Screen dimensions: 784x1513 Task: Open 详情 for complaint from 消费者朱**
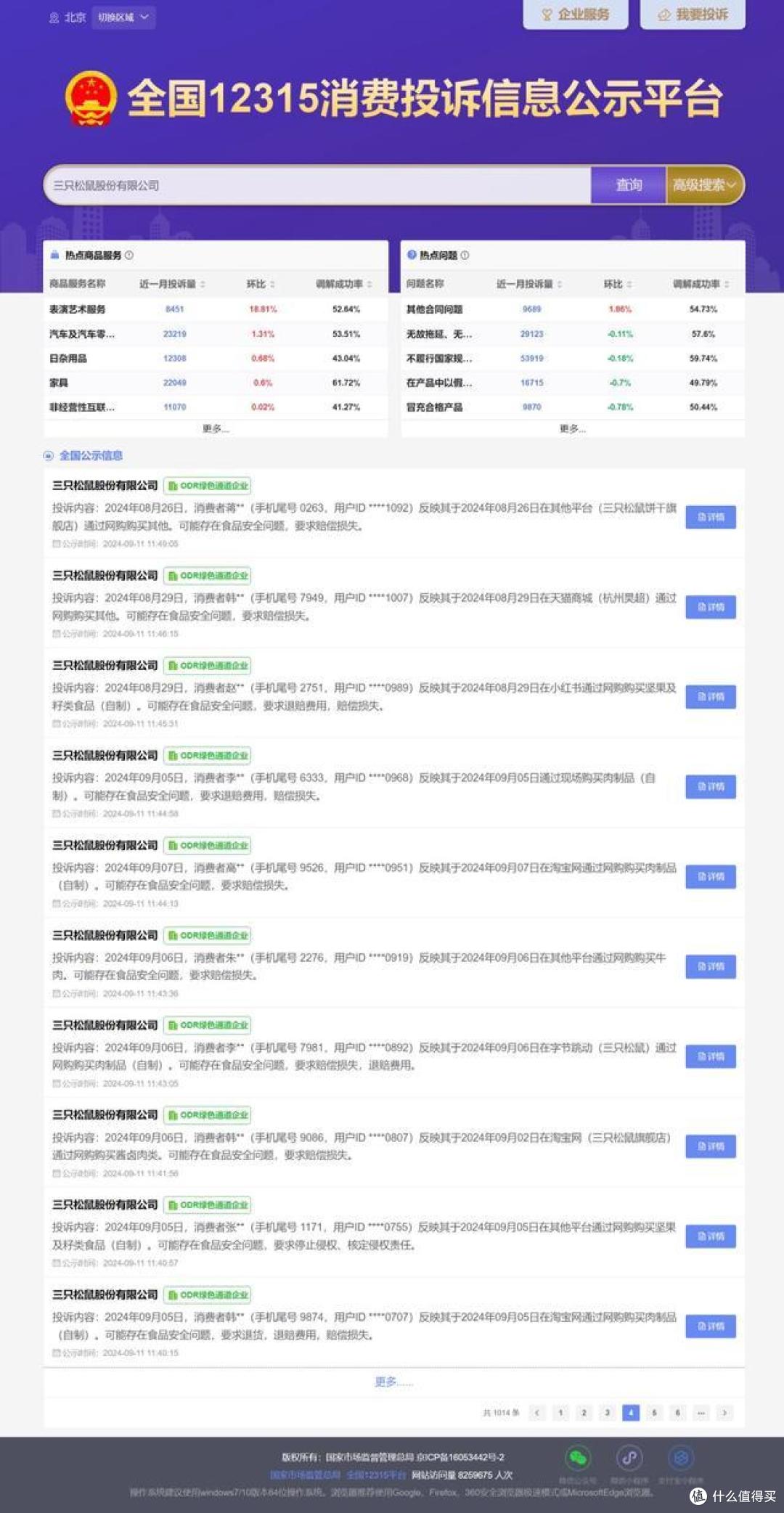(711, 966)
